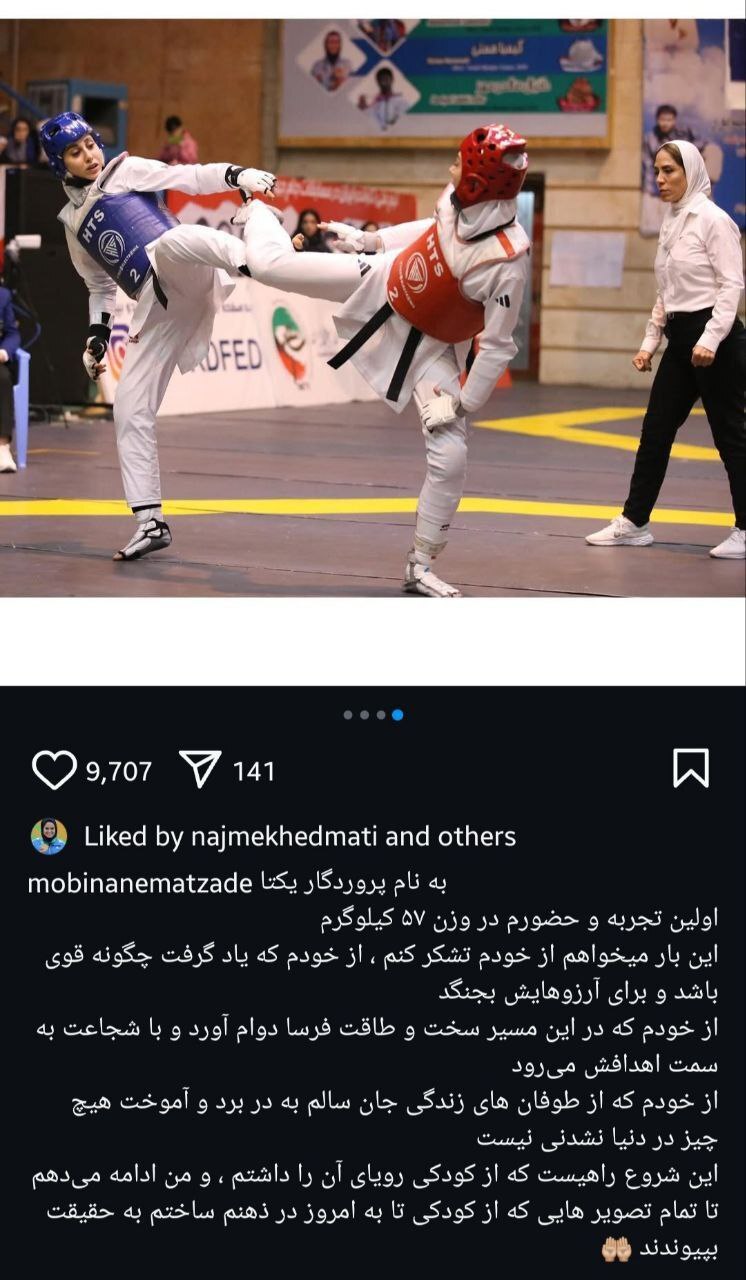Click the 141 shares count

253,767
